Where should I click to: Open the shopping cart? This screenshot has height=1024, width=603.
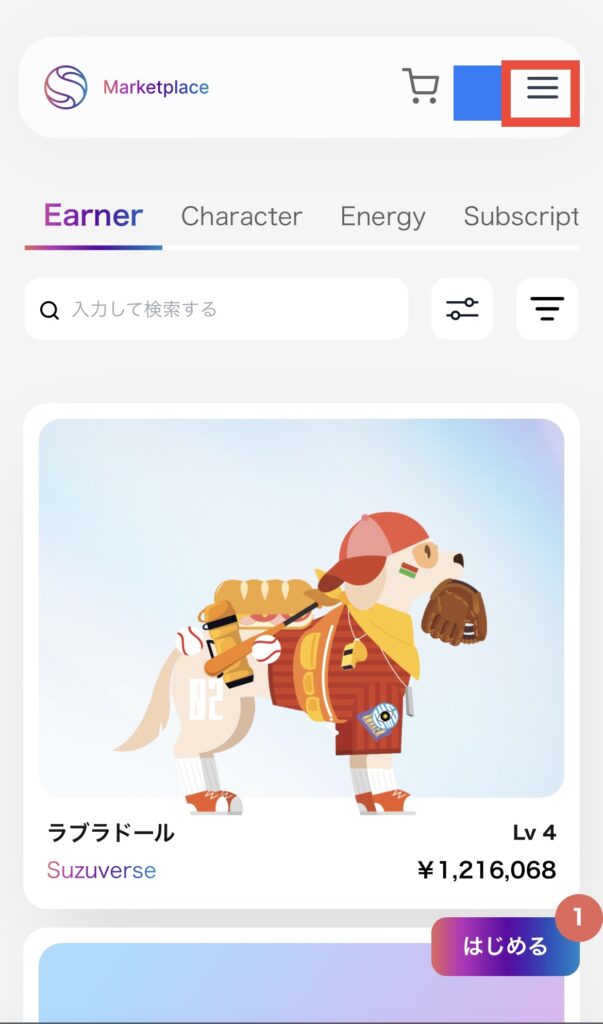pos(420,87)
